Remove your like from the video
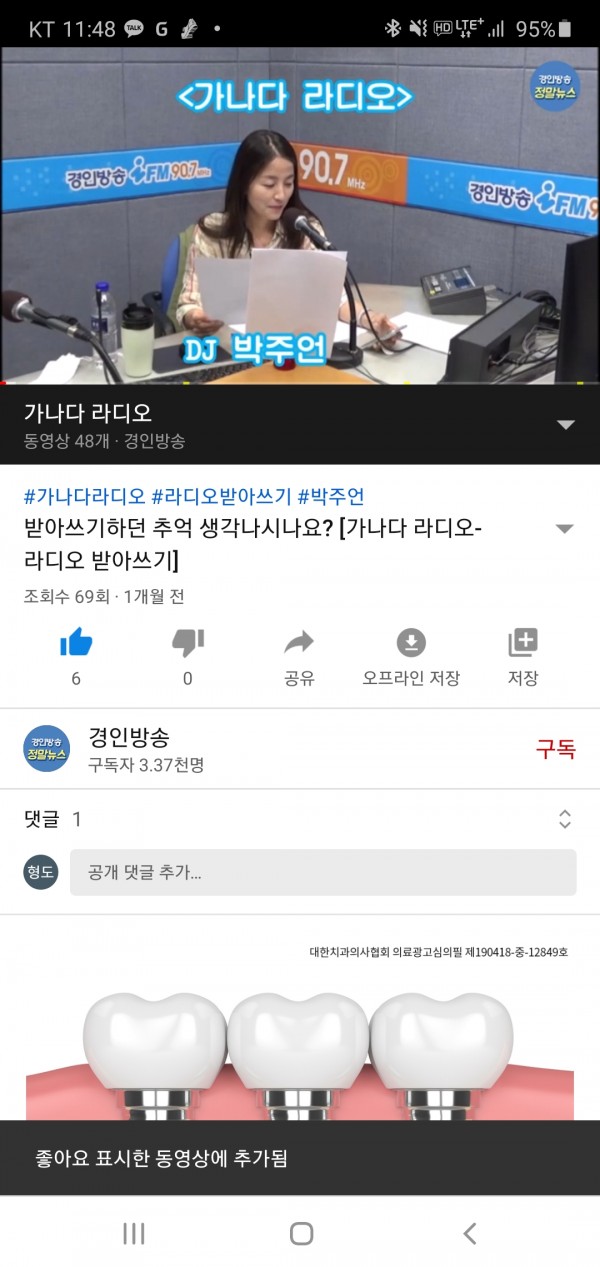Image resolution: width=600 pixels, height=1267 pixels. coord(76,643)
